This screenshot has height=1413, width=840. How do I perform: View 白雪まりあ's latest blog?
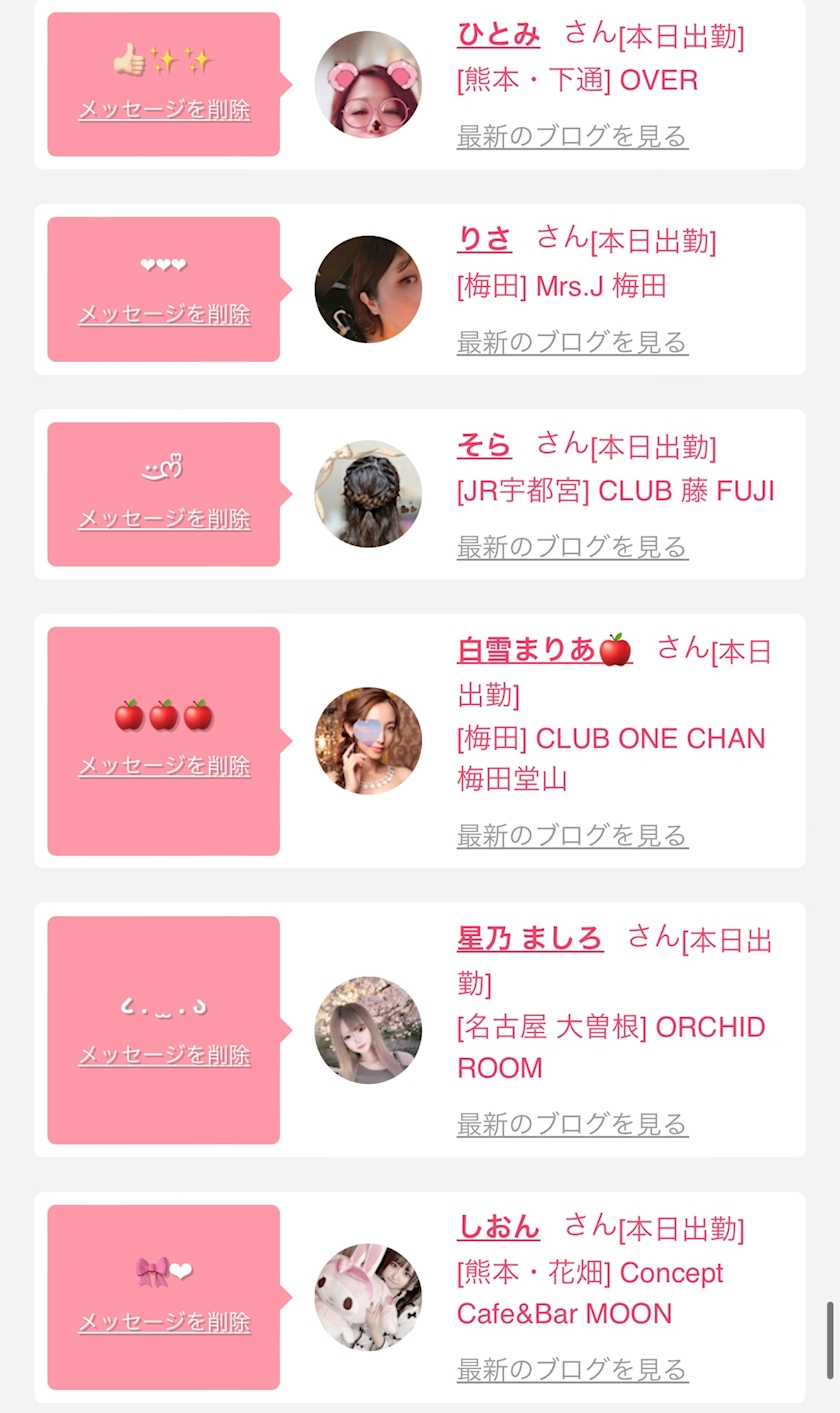pyautogui.click(x=572, y=835)
